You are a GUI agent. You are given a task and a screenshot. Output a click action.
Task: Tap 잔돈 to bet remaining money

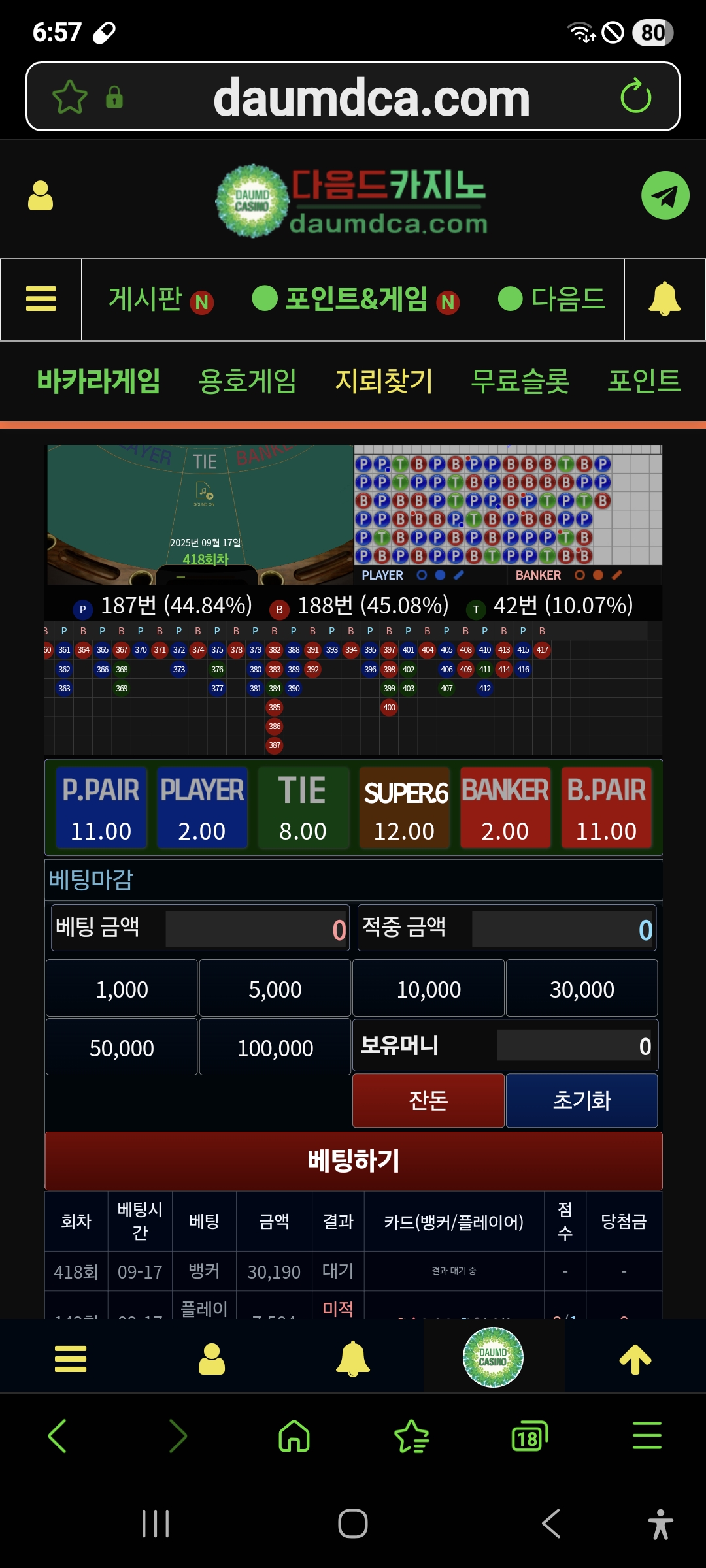428,1100
